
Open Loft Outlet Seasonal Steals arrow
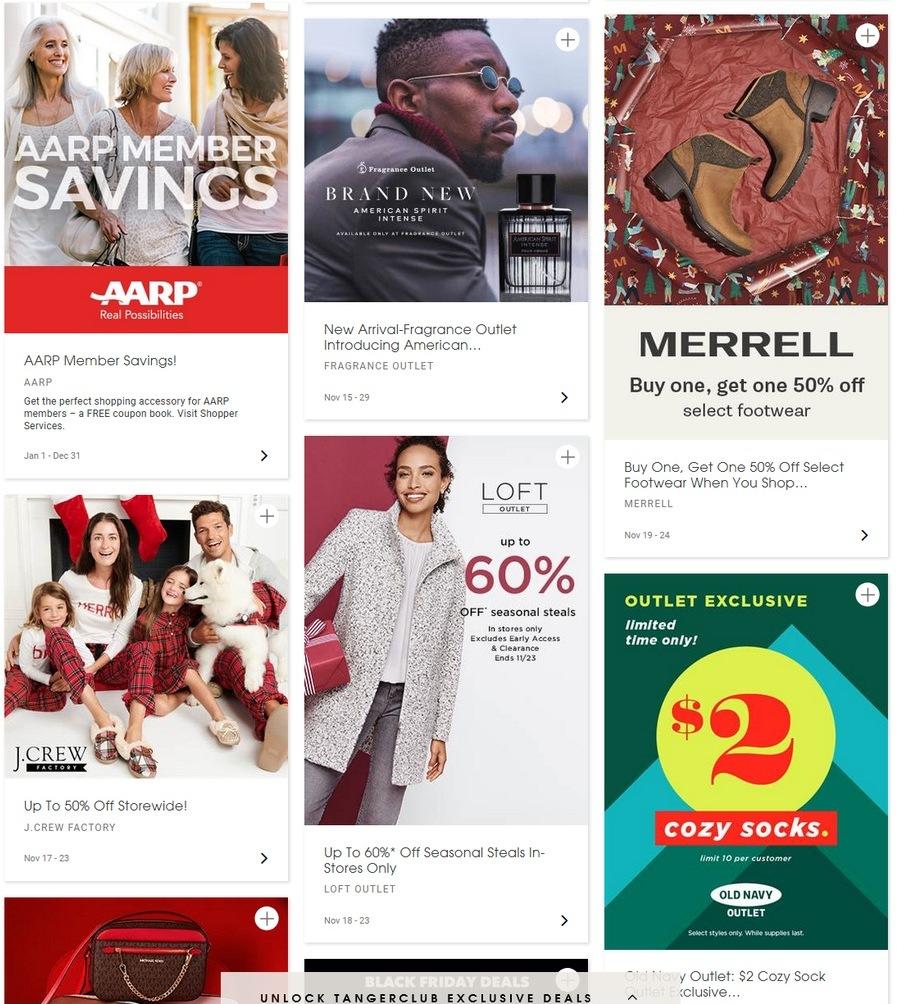tap(564, 920)
